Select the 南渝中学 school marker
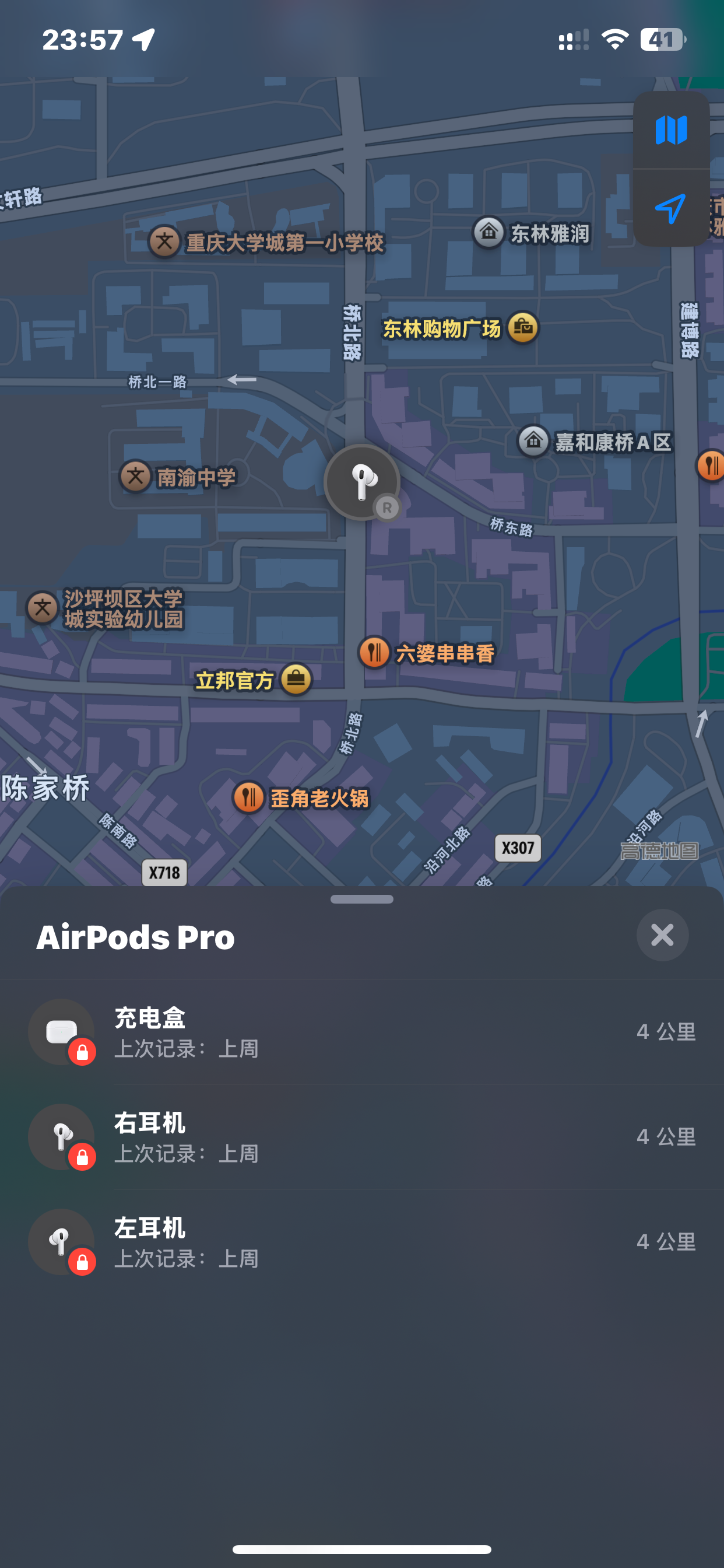 [136, 477]
